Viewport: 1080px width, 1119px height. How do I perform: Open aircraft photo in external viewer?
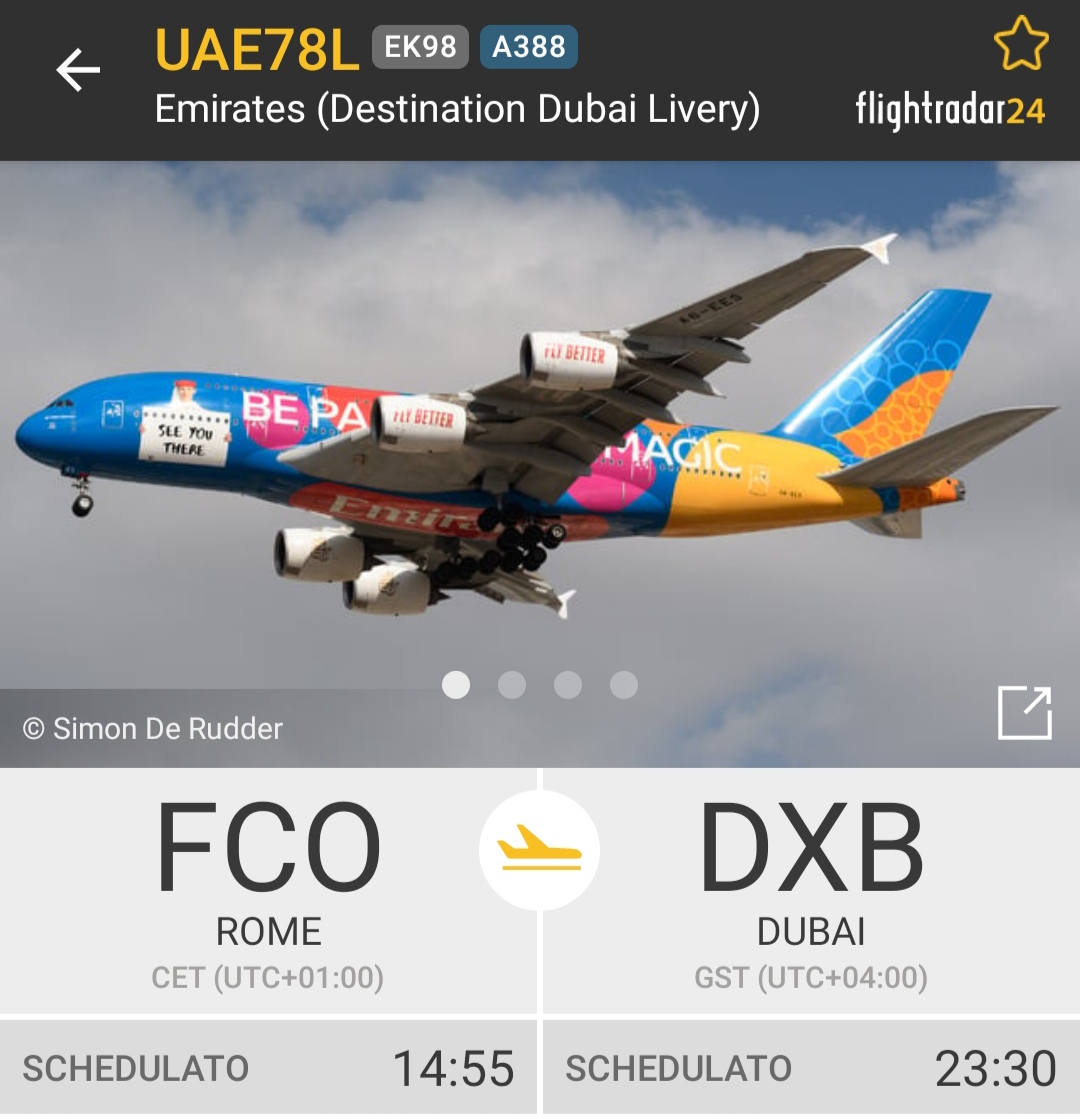pos(1024,714)
